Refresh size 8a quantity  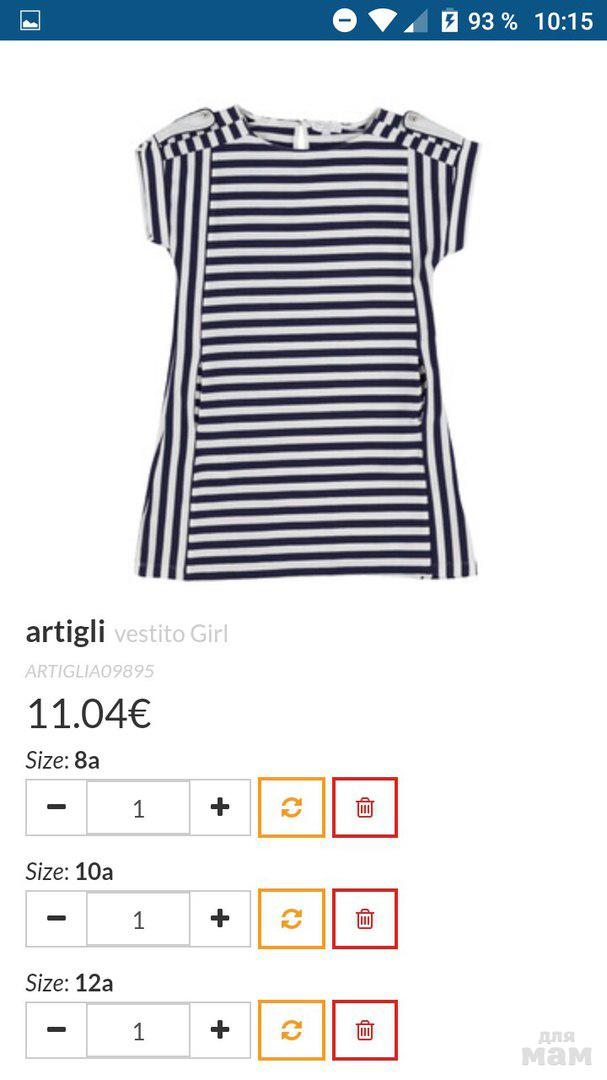tap(291, 807)
